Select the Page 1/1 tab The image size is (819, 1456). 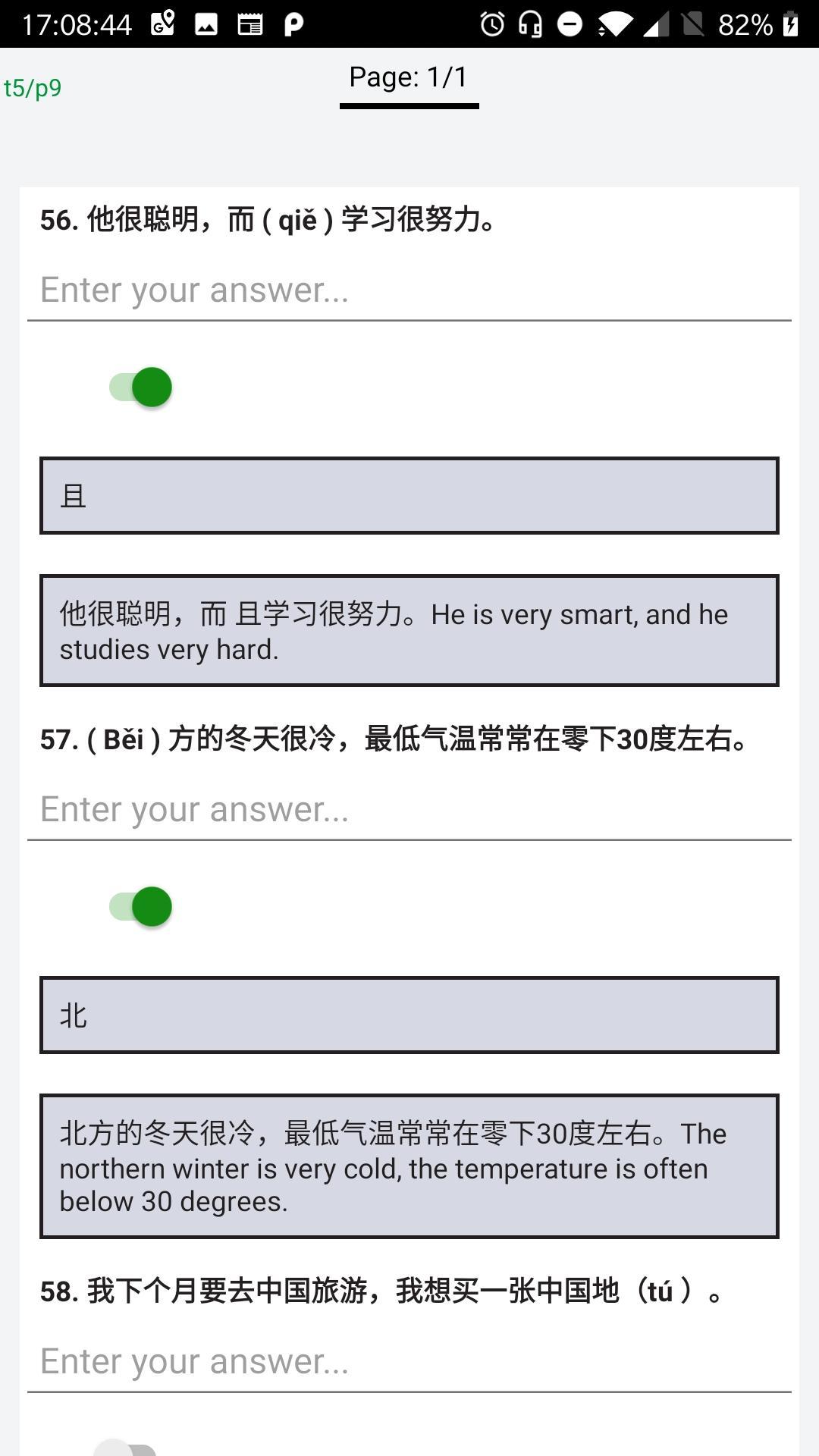click(x=409, y=78)
